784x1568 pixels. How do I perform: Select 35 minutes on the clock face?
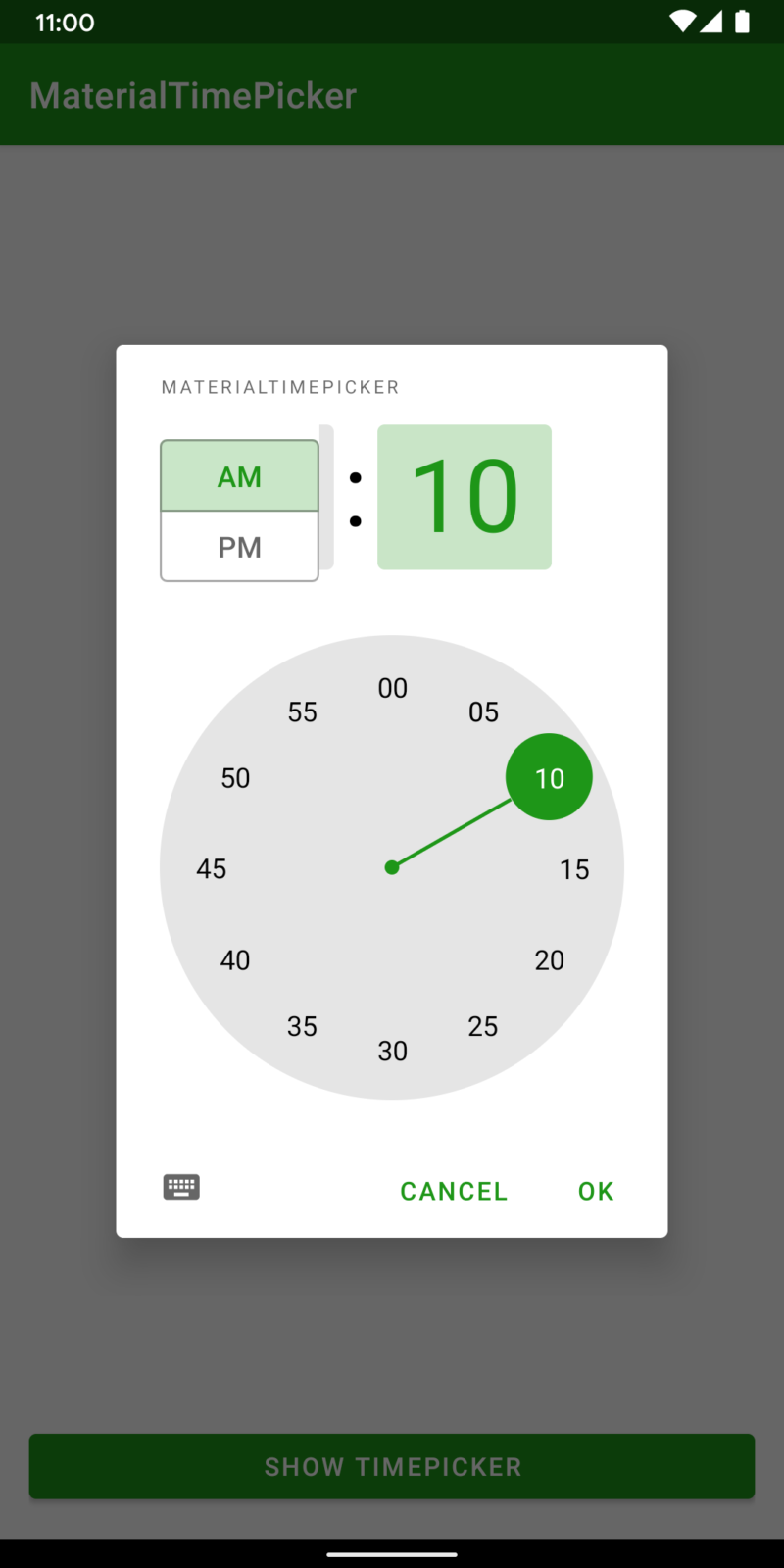click(x=302, y=1025)
